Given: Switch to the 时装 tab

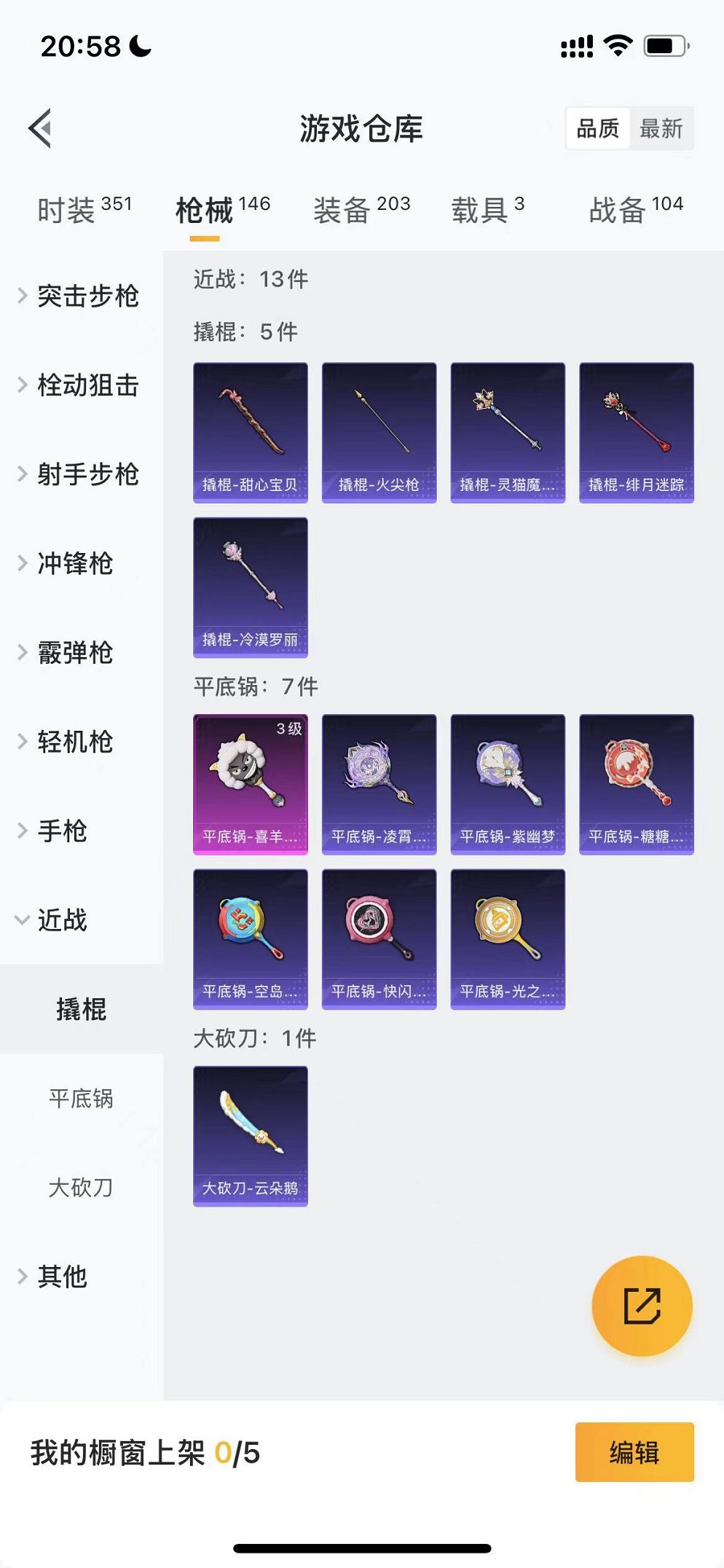Looking at the screenshot, I should click(x=84, y=211).
